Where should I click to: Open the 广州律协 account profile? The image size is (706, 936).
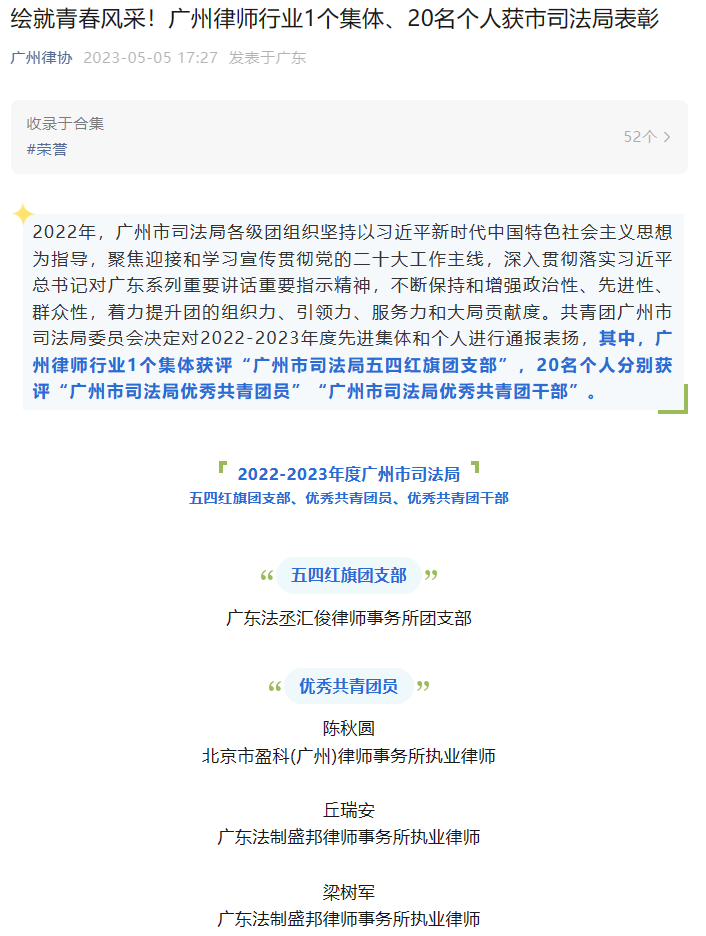[x=41, y=58]
